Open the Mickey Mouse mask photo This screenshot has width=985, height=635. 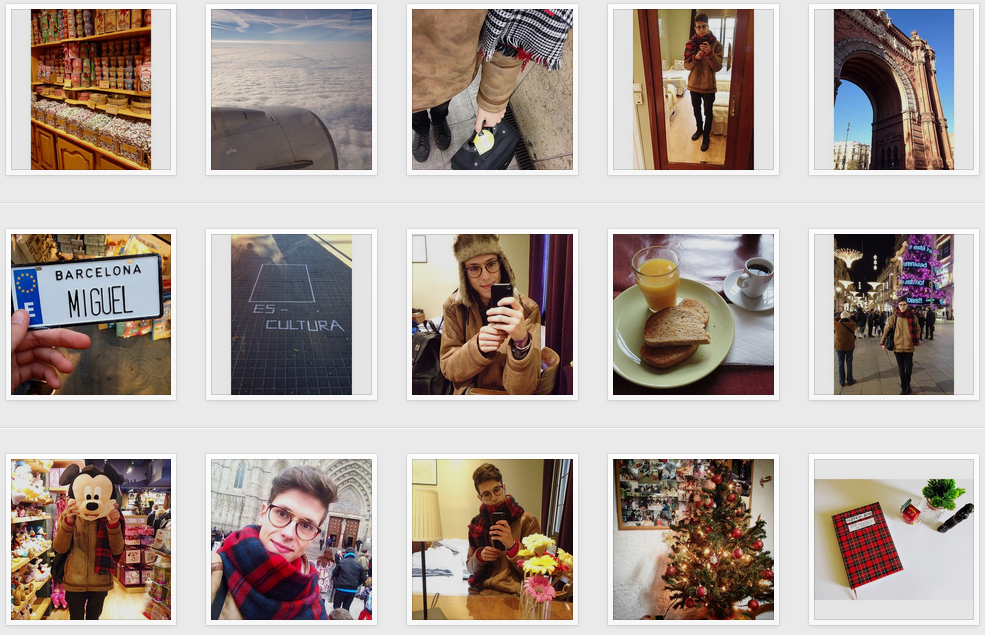pyautogui.click(x=91, y=539)
